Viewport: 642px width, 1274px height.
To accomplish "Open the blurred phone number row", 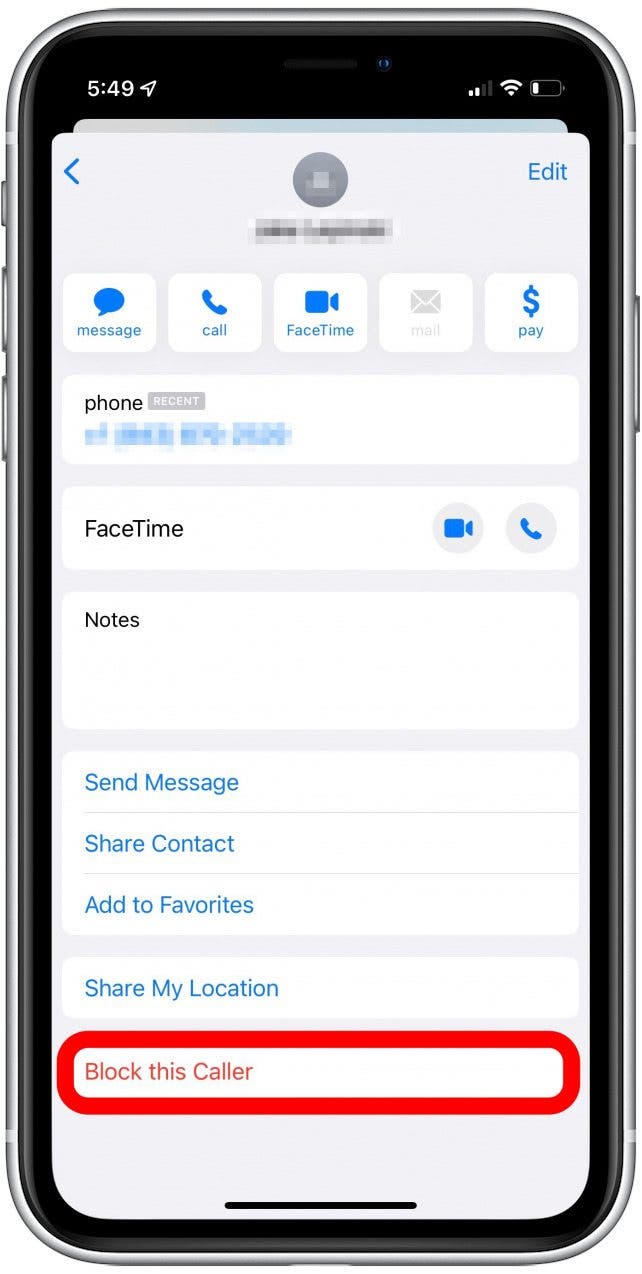I will pyautogui.click(x=188, y=434).
